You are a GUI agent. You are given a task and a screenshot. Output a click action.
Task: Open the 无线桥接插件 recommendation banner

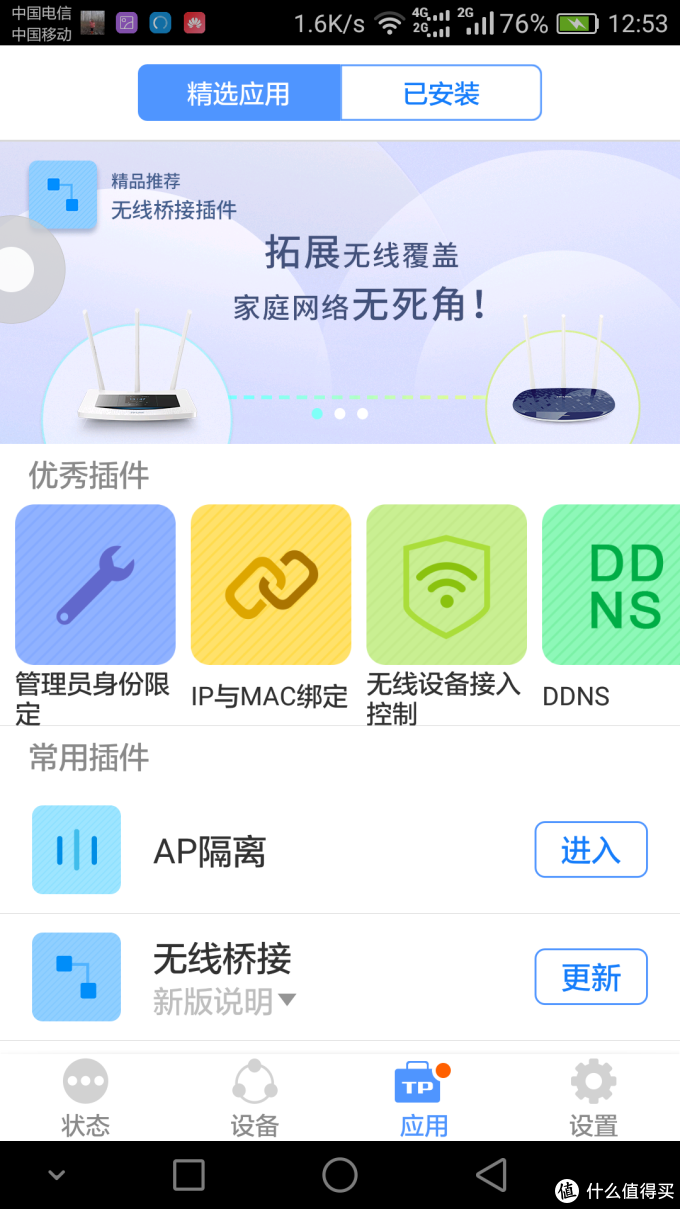(x=340, y=292)
